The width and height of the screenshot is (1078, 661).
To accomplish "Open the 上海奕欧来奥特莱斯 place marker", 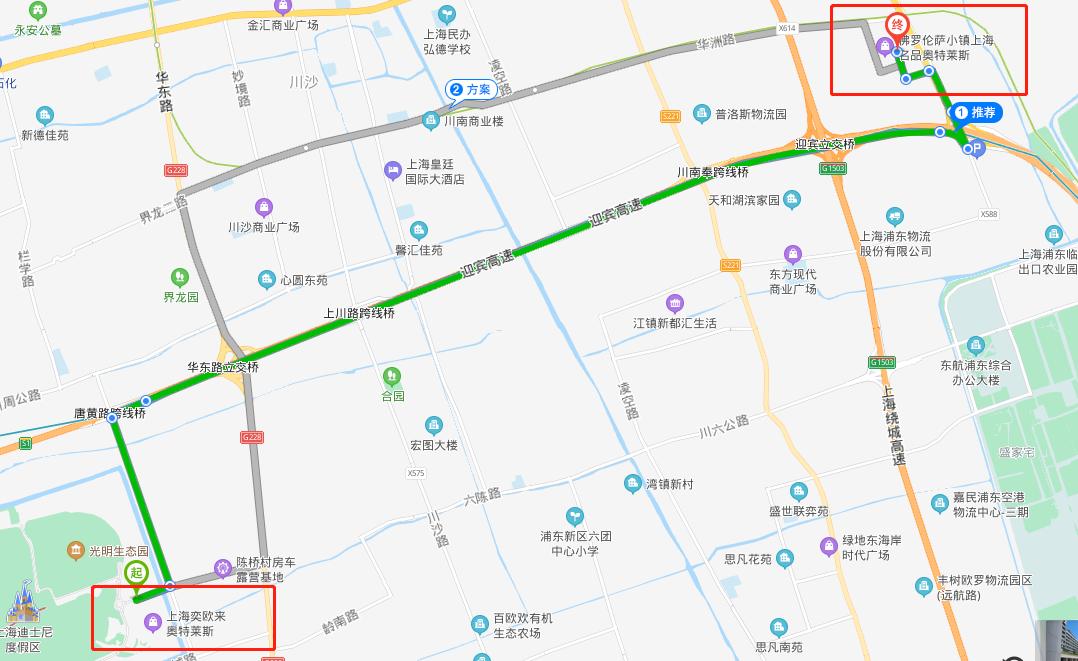I will point(153,623).
